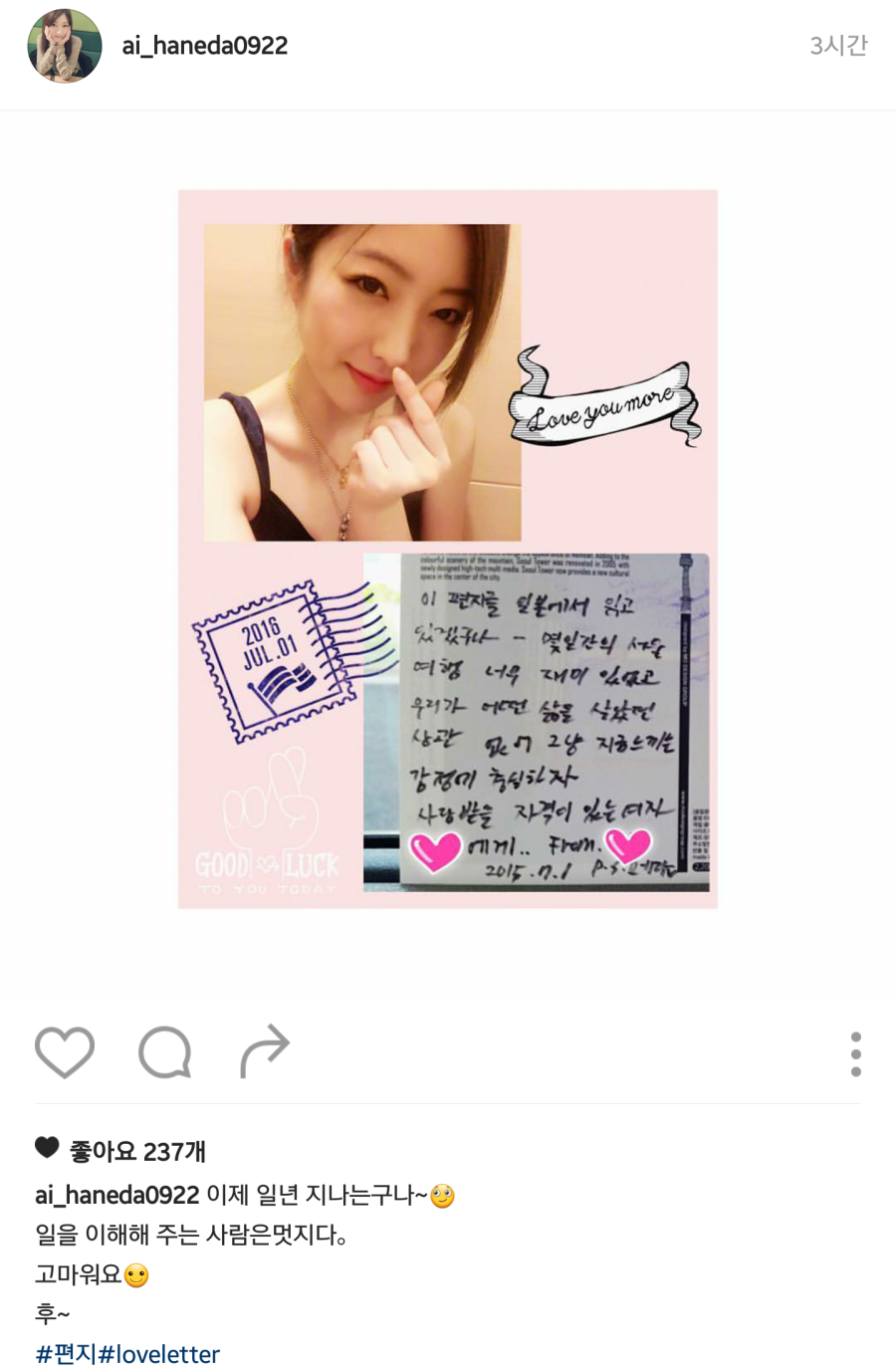Open comments with the speech bubble icon

point(164,1051)
